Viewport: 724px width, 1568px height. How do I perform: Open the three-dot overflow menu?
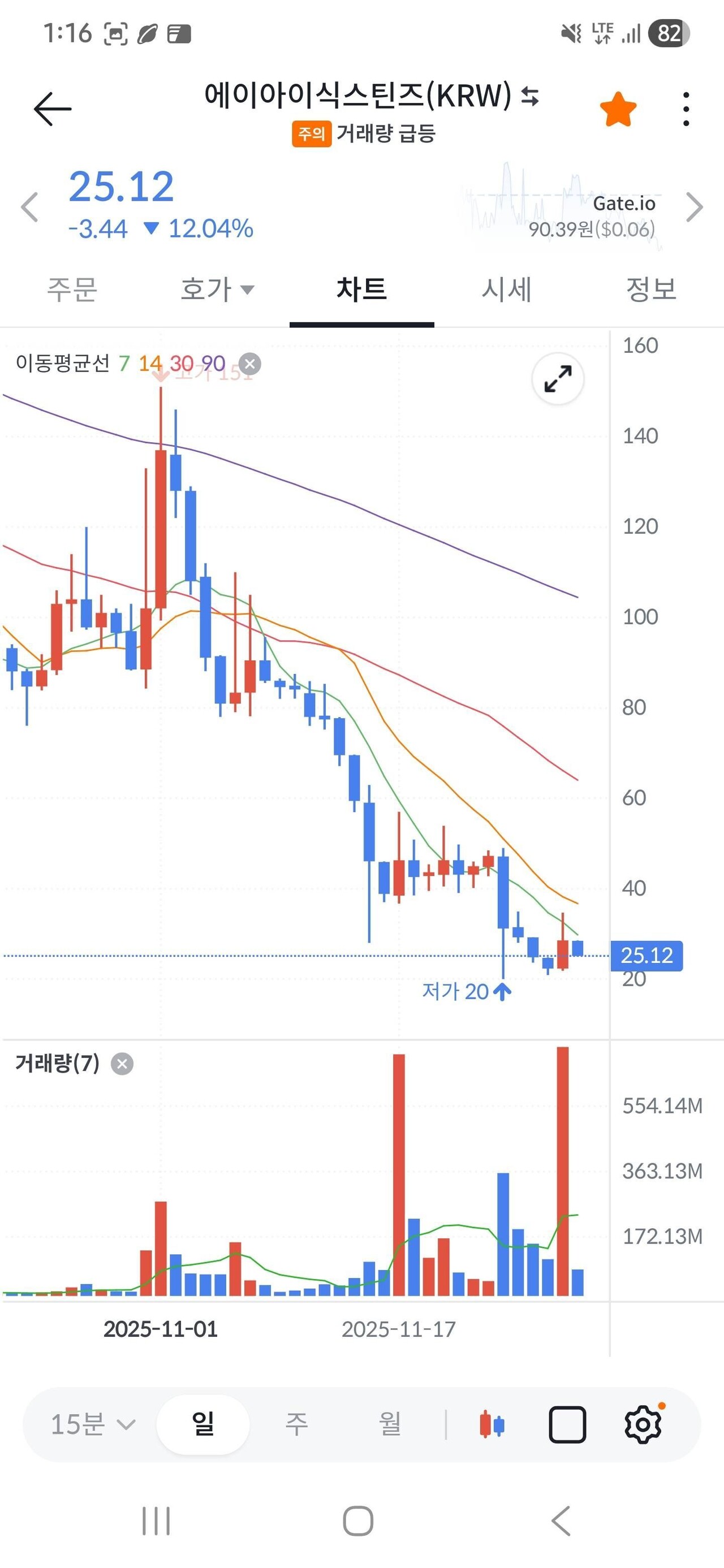pyautogui.click(x=686, y=110)
